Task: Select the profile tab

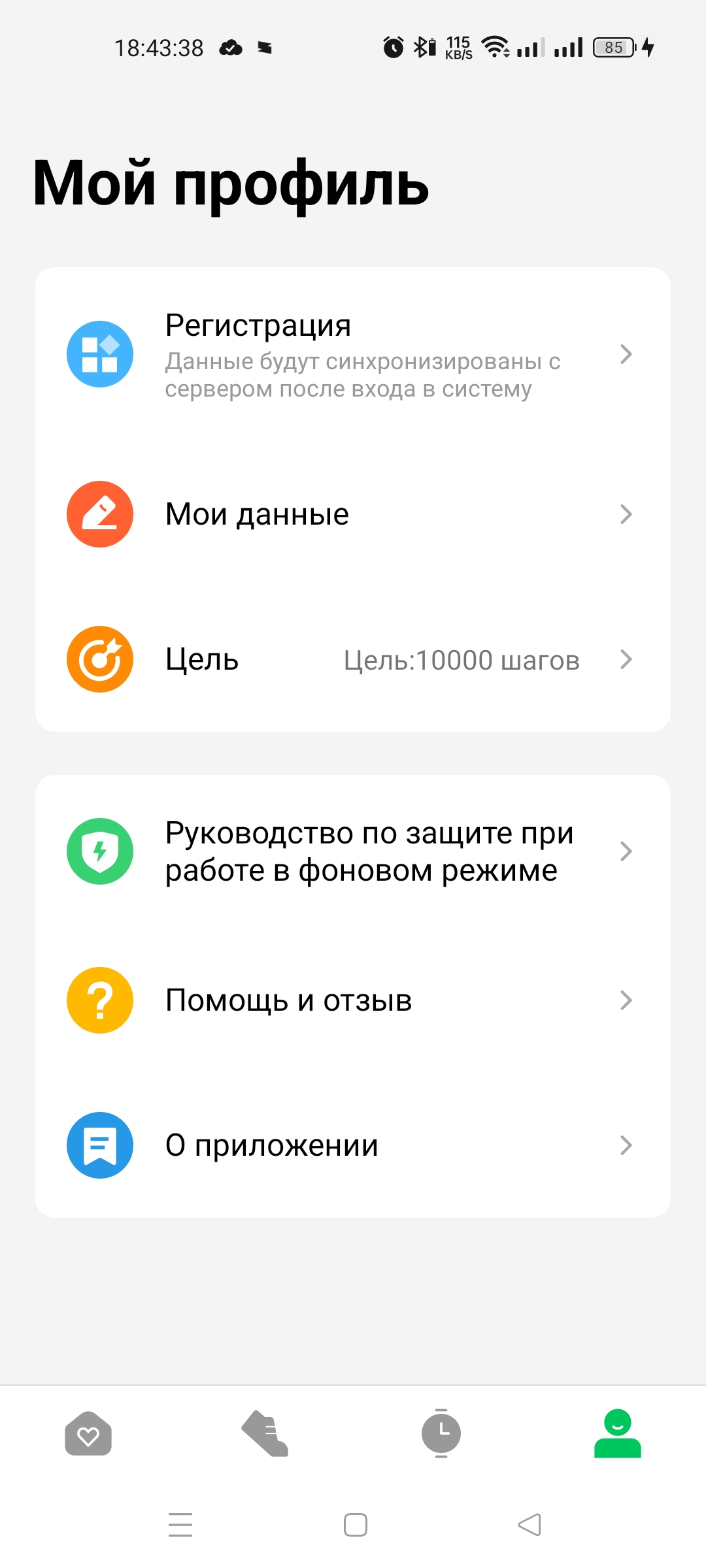Action: coord(617,1433)
